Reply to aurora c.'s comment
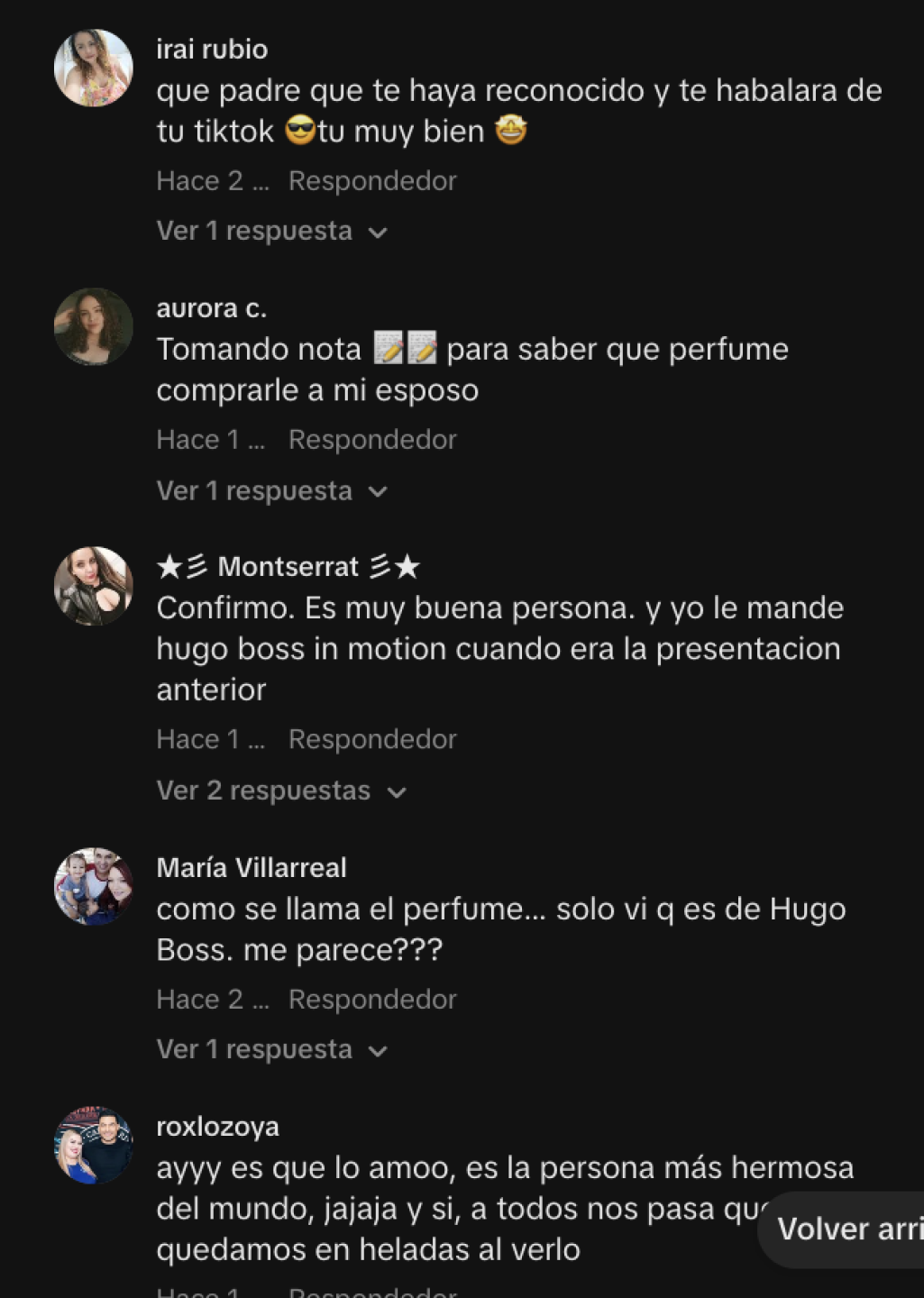This screenshot has width=924, height=1298. coord(371,440)
